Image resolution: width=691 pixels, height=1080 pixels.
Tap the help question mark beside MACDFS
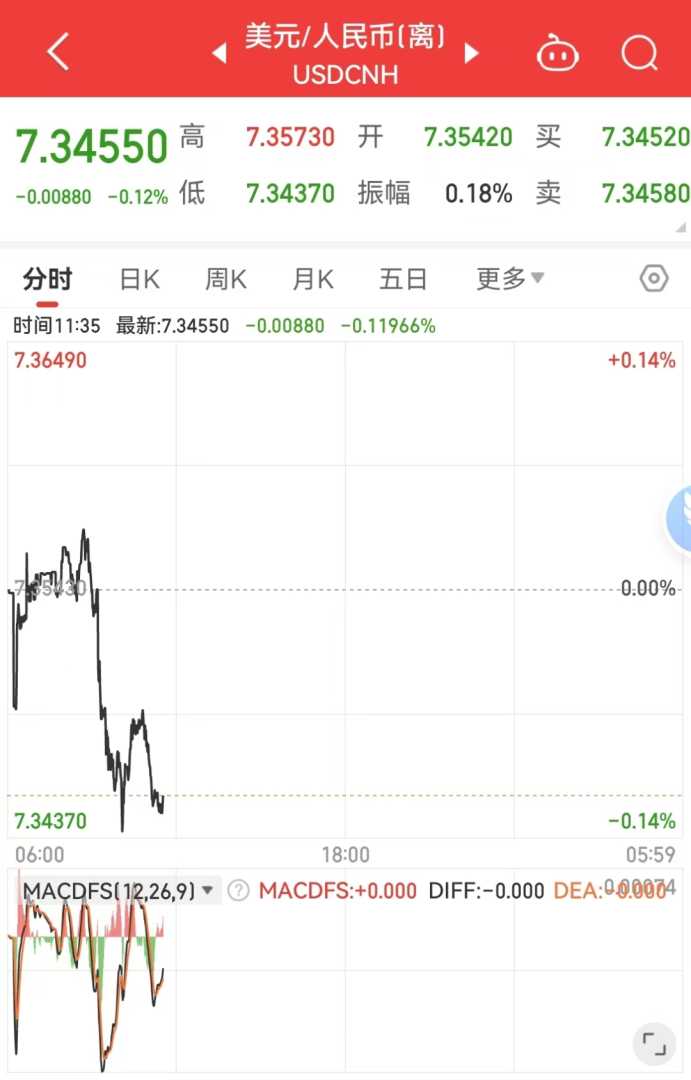point(238,890)
